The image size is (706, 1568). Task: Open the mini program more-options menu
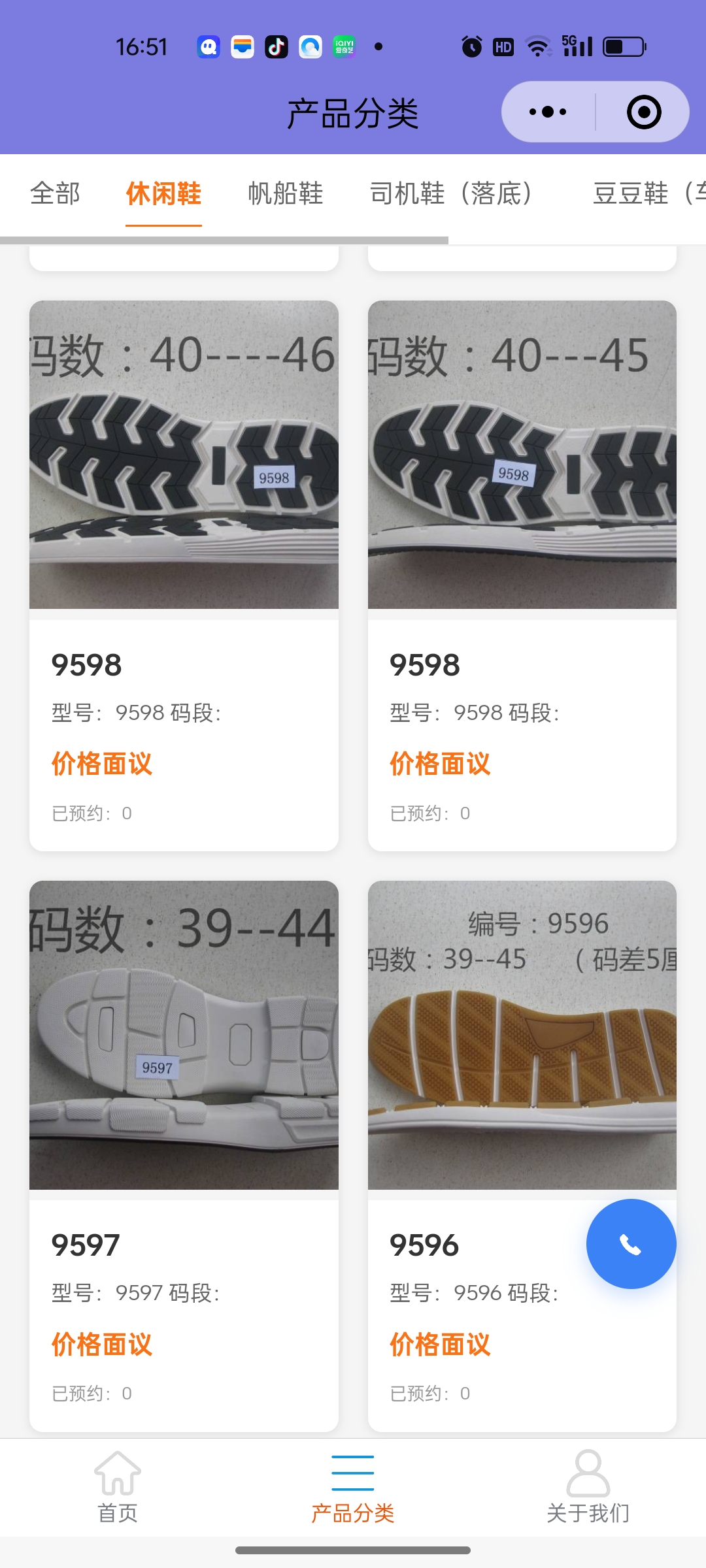548,112
